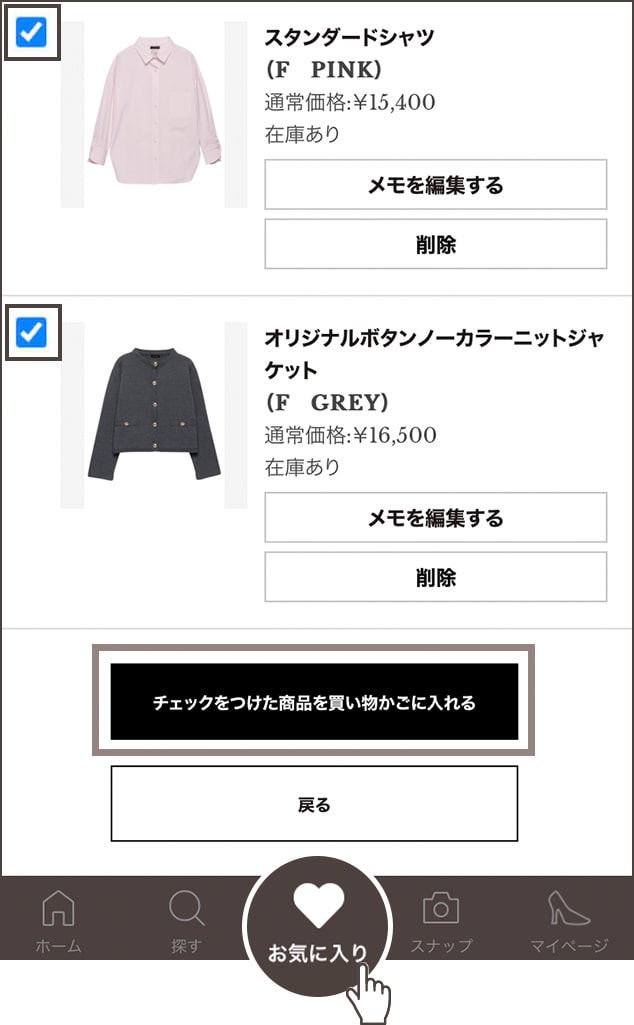Add checked items to shopping cart
The width and height of the screenshot is (634, 1025).
(314, 702)
